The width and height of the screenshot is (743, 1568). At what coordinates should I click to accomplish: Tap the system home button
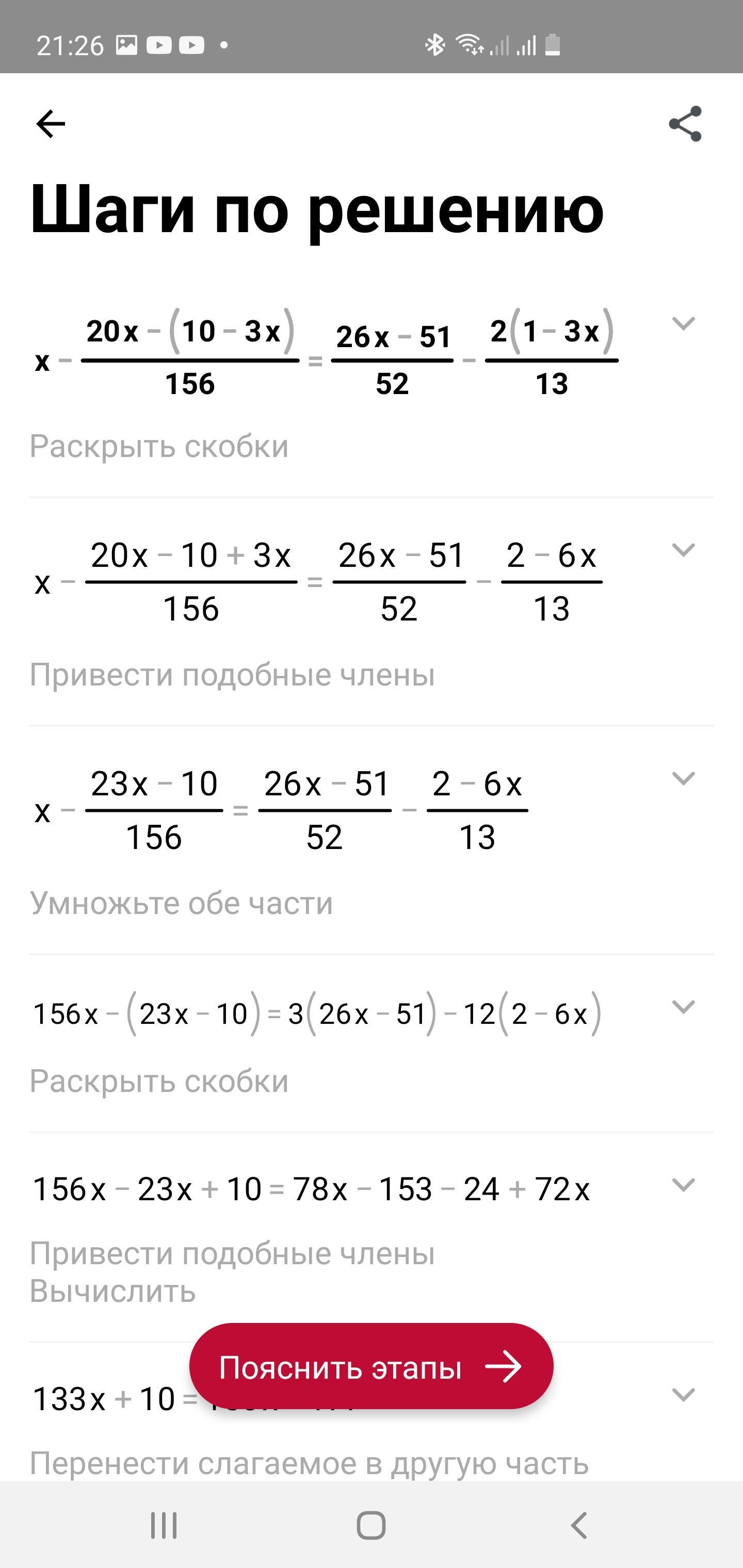click(x=371, y=1525)
